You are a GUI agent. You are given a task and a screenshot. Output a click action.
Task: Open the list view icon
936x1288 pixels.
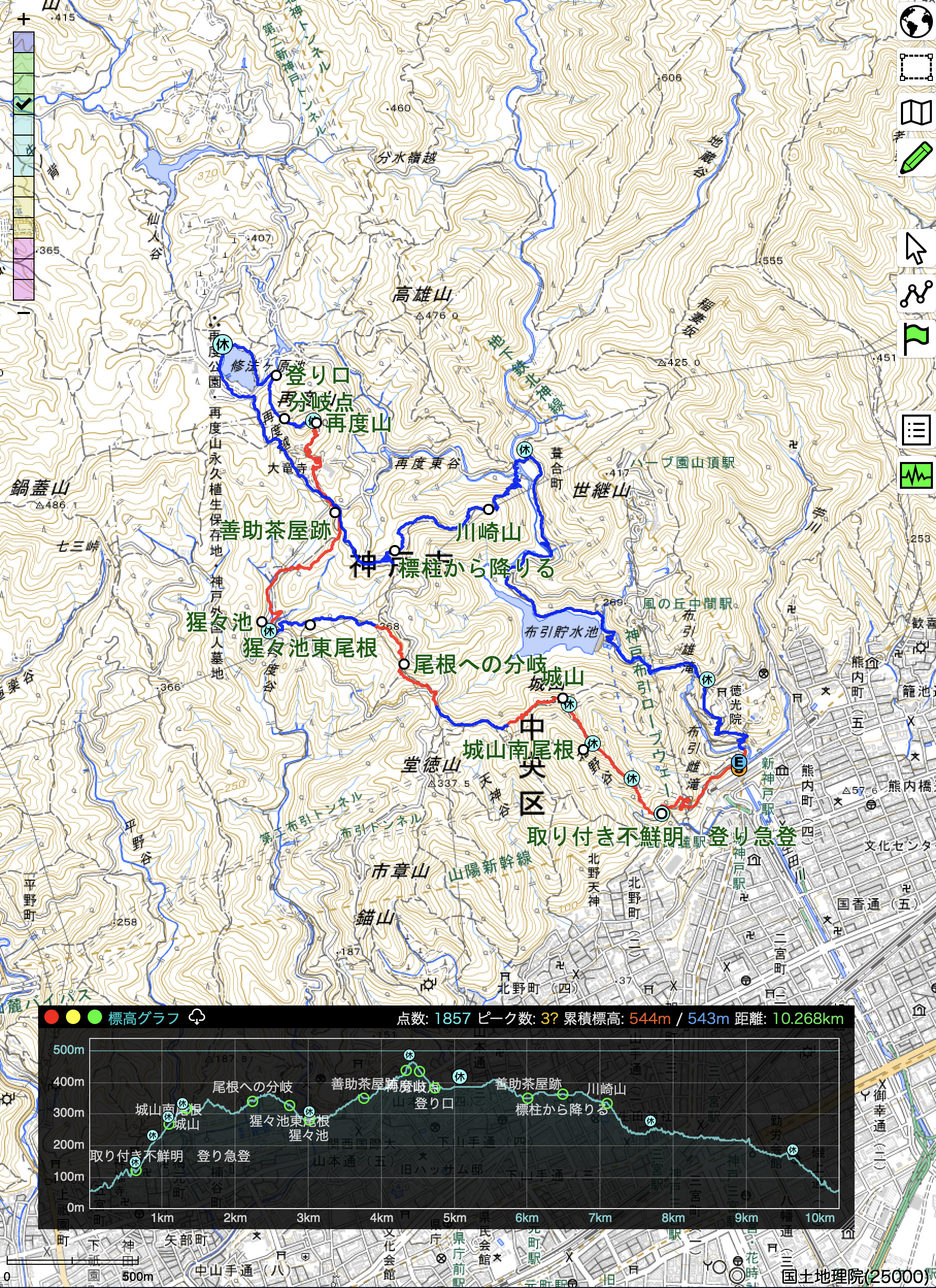[915, 430]
